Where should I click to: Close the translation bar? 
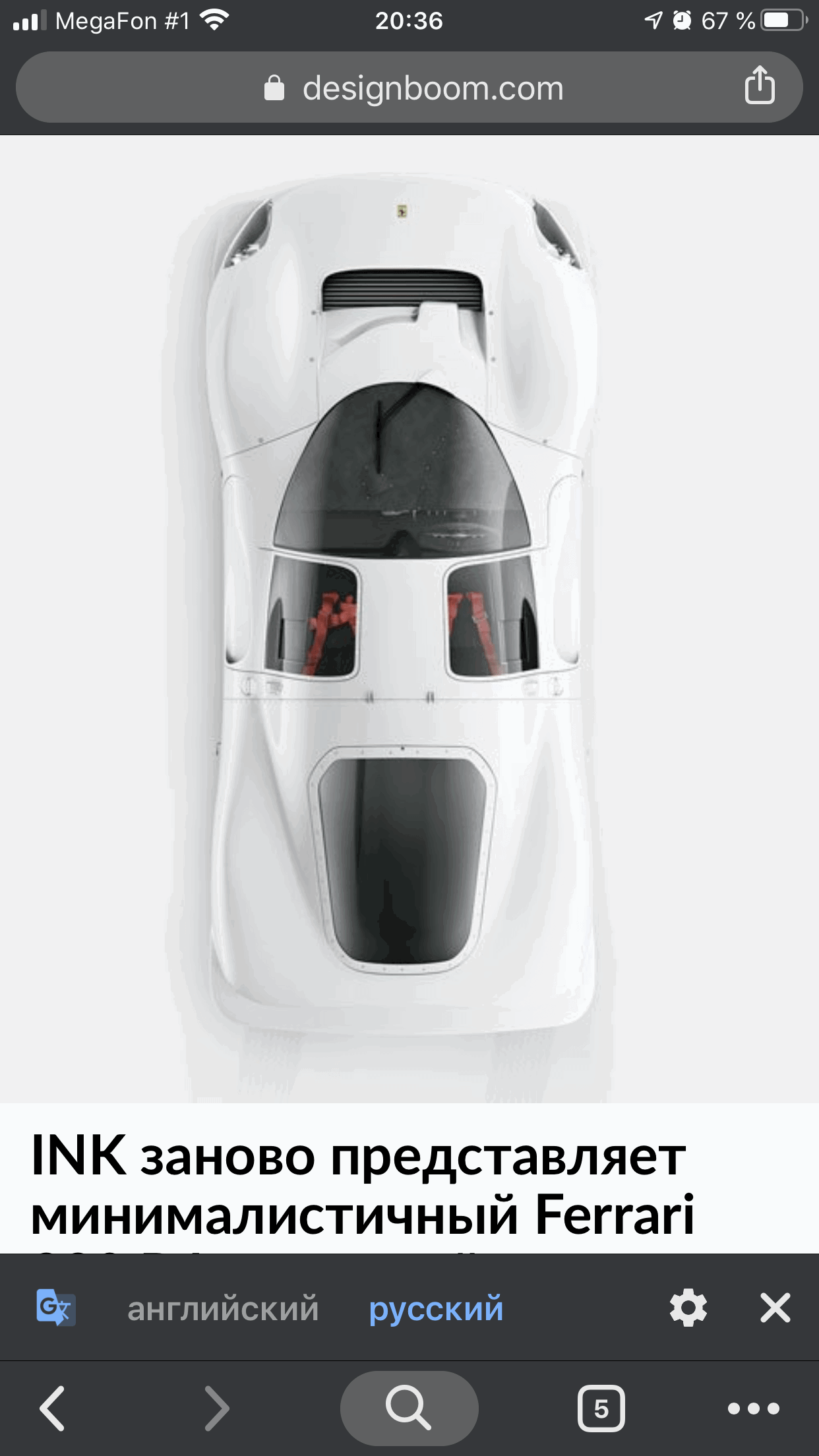click(x=775, y=1308)
